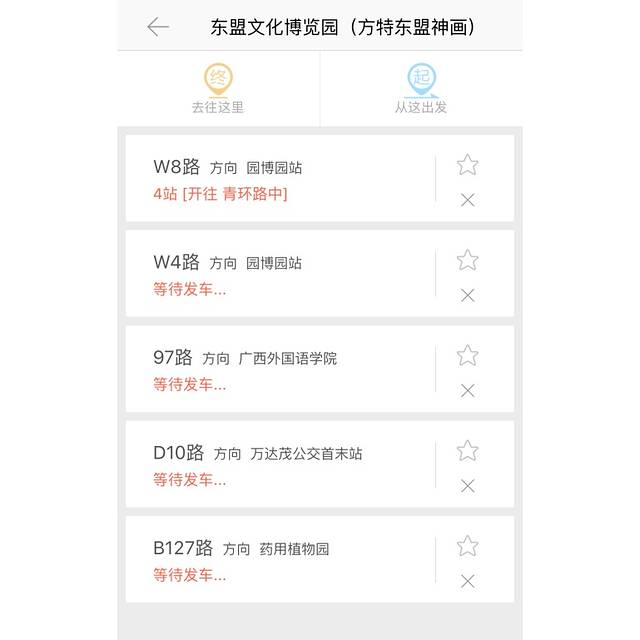
Task: Select 去往这里 as destination
Action: [x=218, y=89]
